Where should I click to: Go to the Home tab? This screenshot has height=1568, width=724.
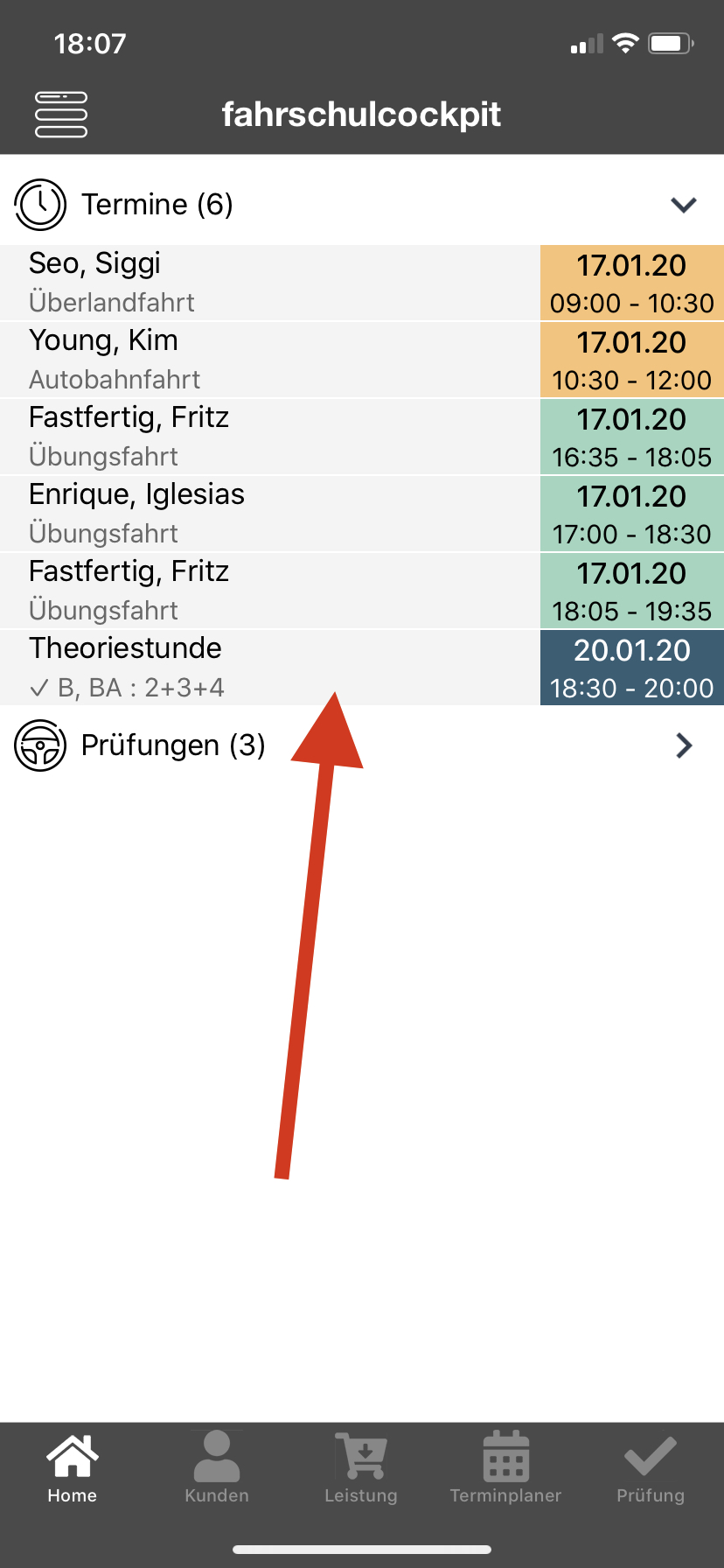click(73, 1470)
